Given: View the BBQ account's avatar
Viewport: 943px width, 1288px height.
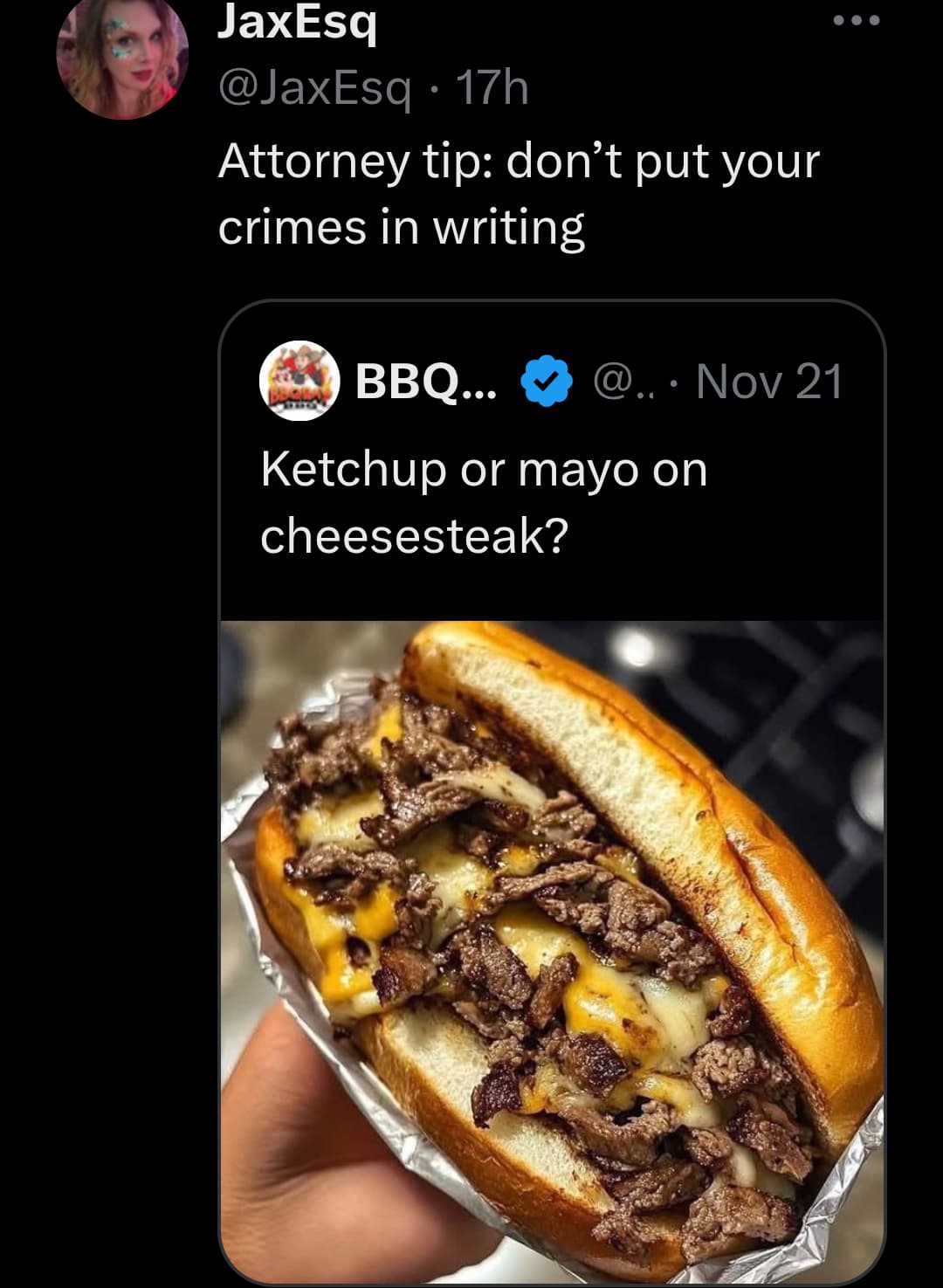Looking at the screenshot, I should [x=299, y=382].
